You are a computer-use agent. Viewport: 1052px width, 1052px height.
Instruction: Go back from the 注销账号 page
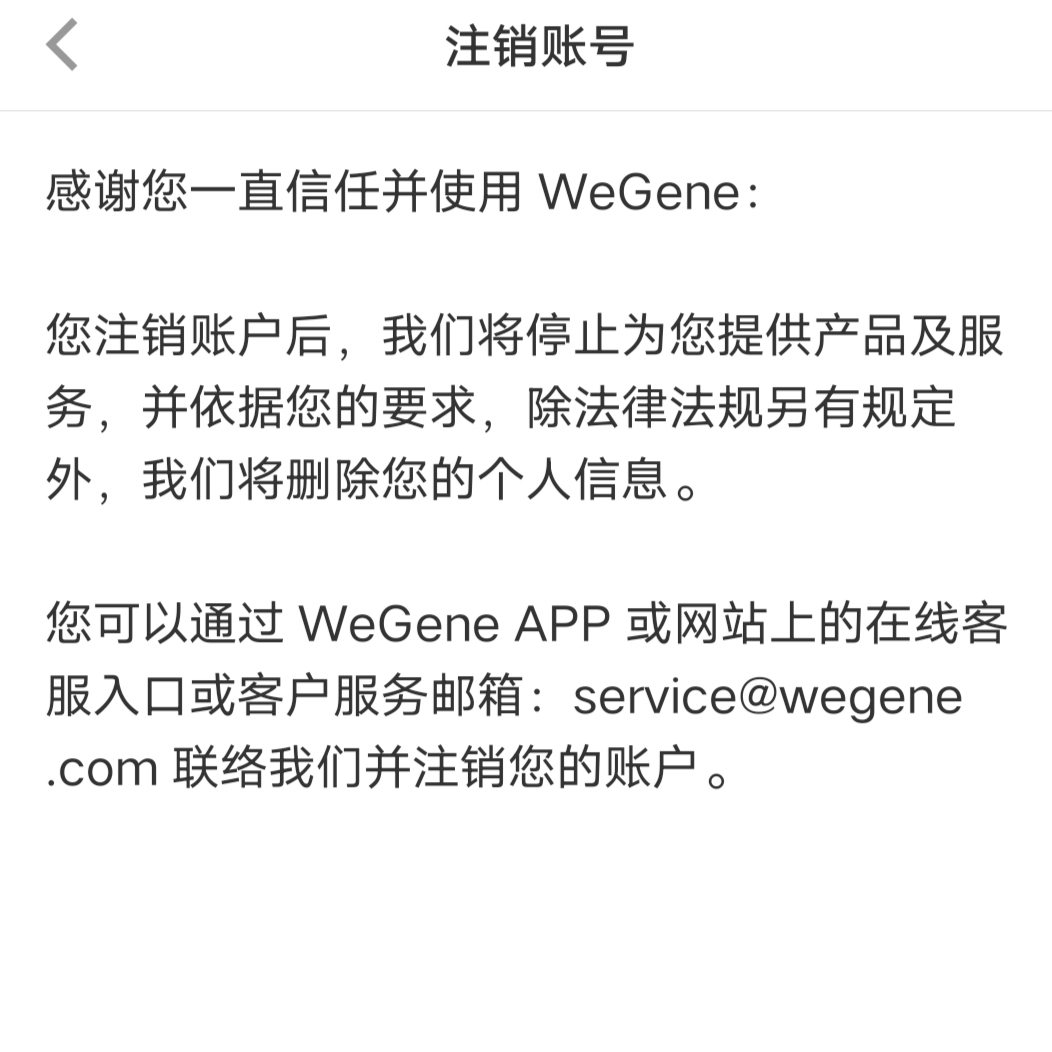point(62,46)
